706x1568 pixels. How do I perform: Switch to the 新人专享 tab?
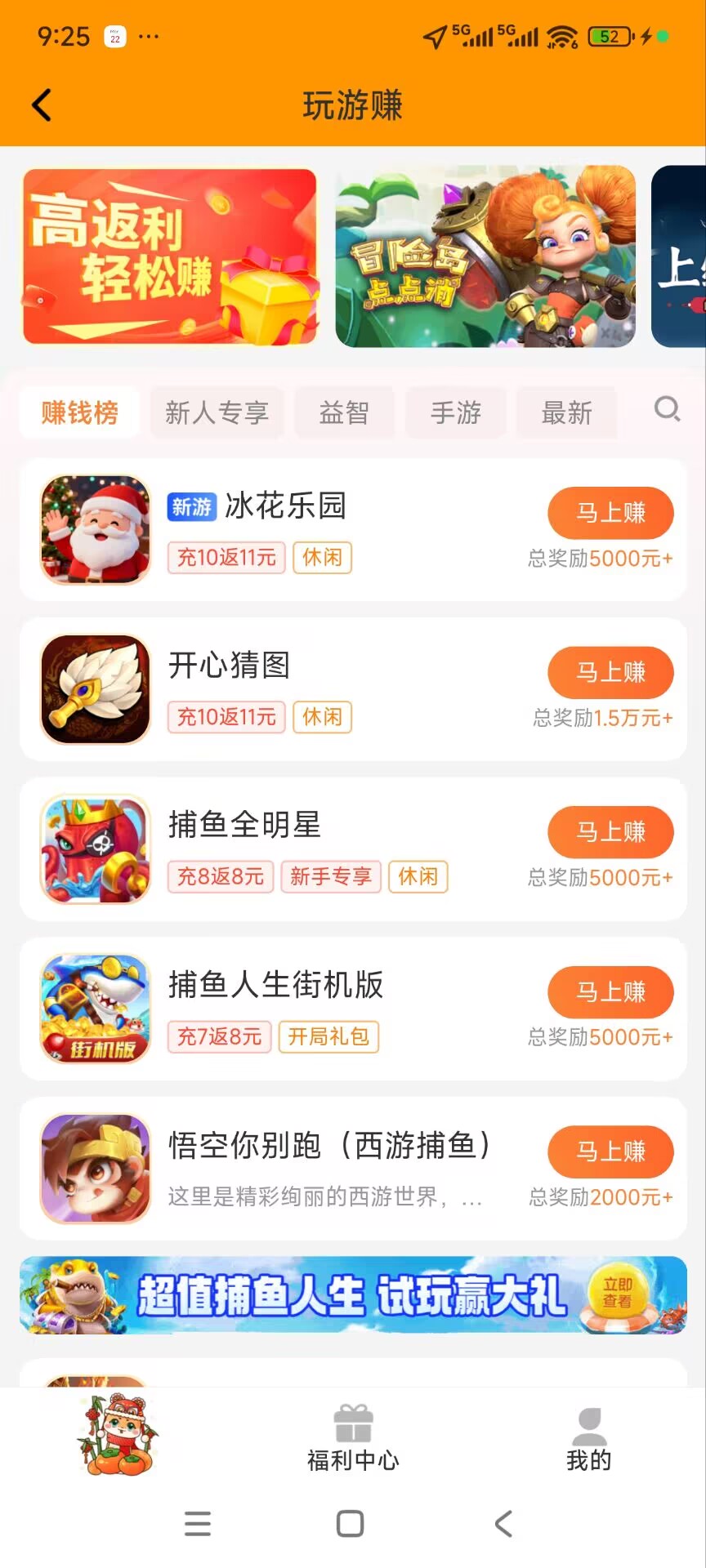point(217,412)
